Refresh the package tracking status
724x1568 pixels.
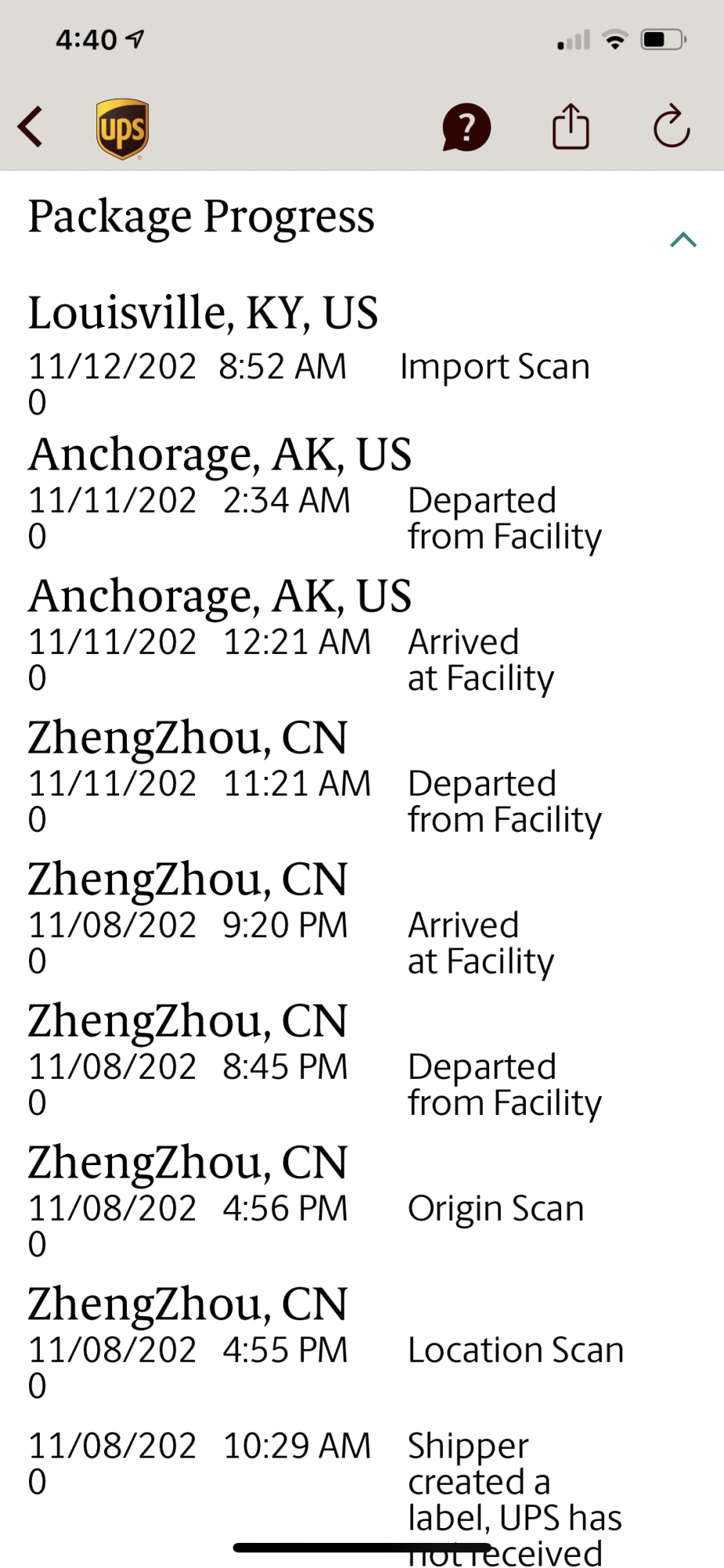point(672,127)
